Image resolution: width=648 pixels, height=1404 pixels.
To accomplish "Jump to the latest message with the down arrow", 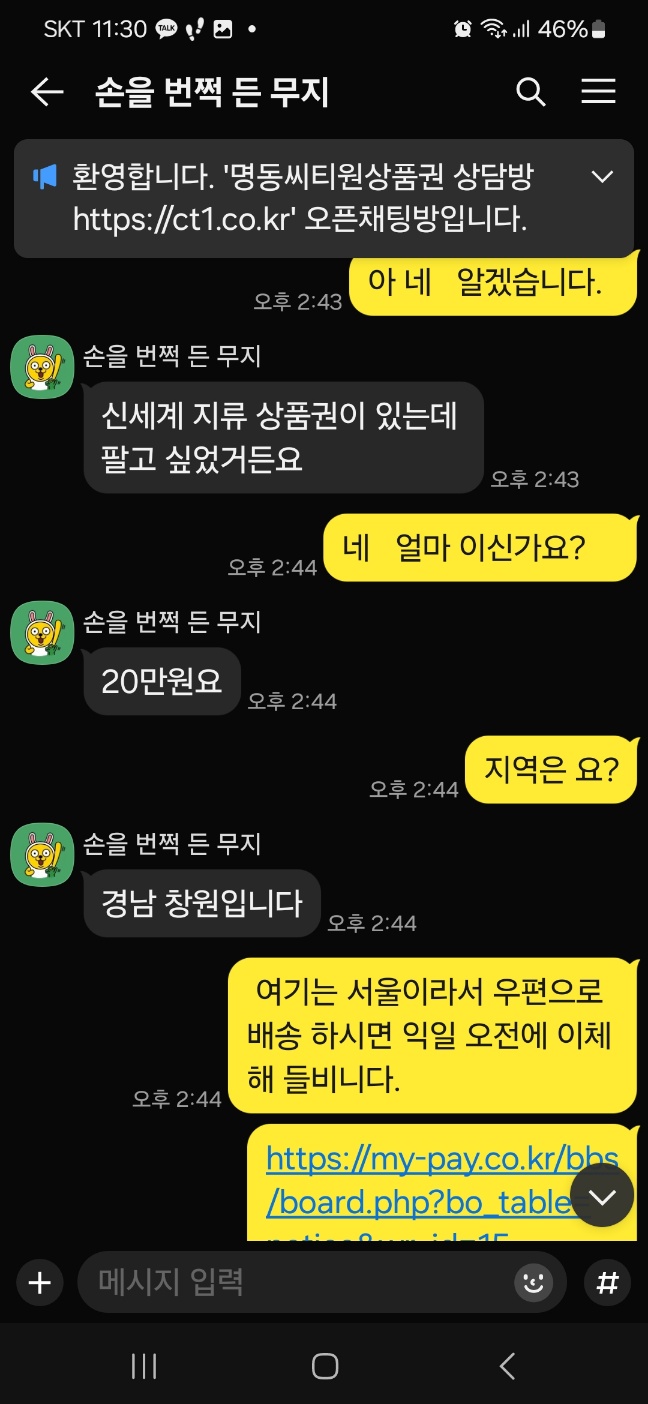I will pos(602,1195).
